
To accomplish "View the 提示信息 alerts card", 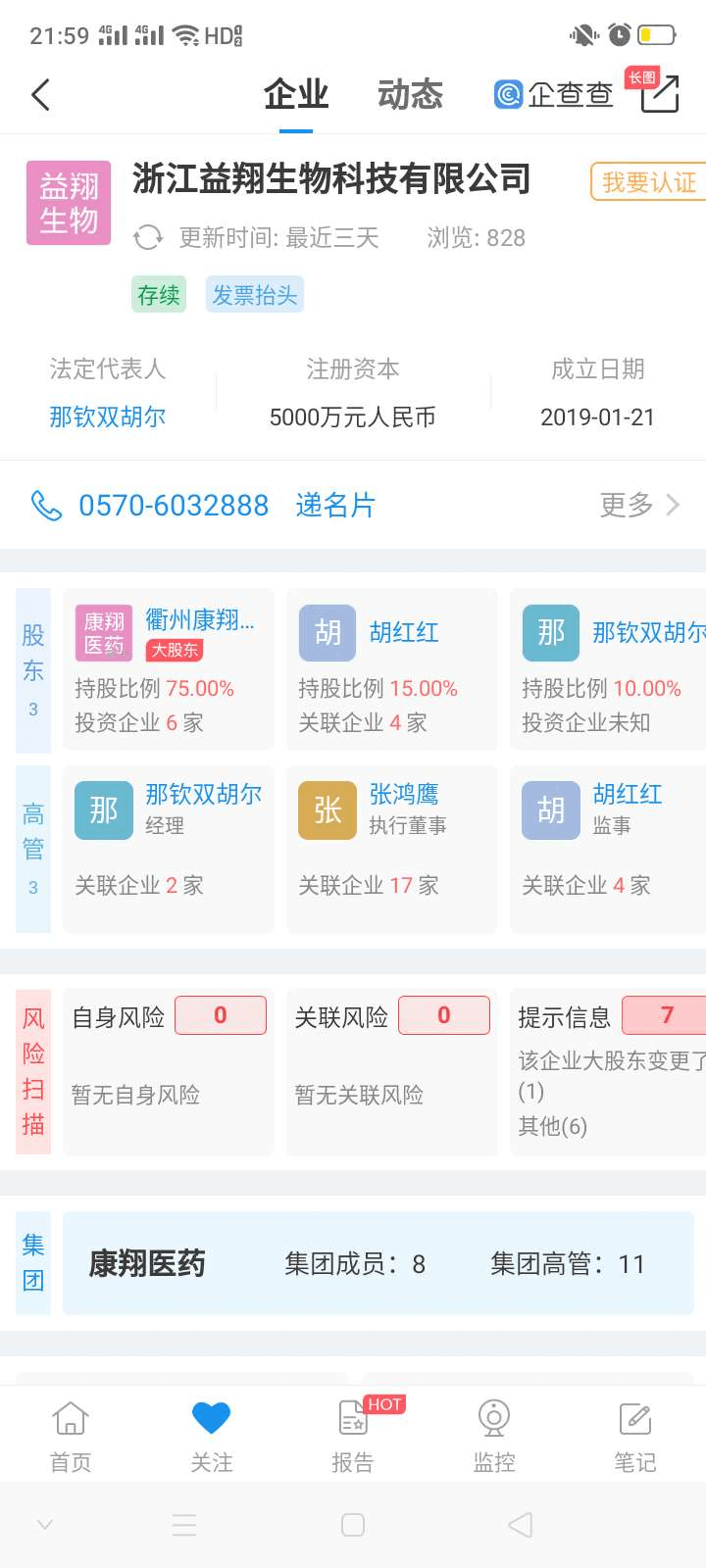I will (x=608, y=1072).
